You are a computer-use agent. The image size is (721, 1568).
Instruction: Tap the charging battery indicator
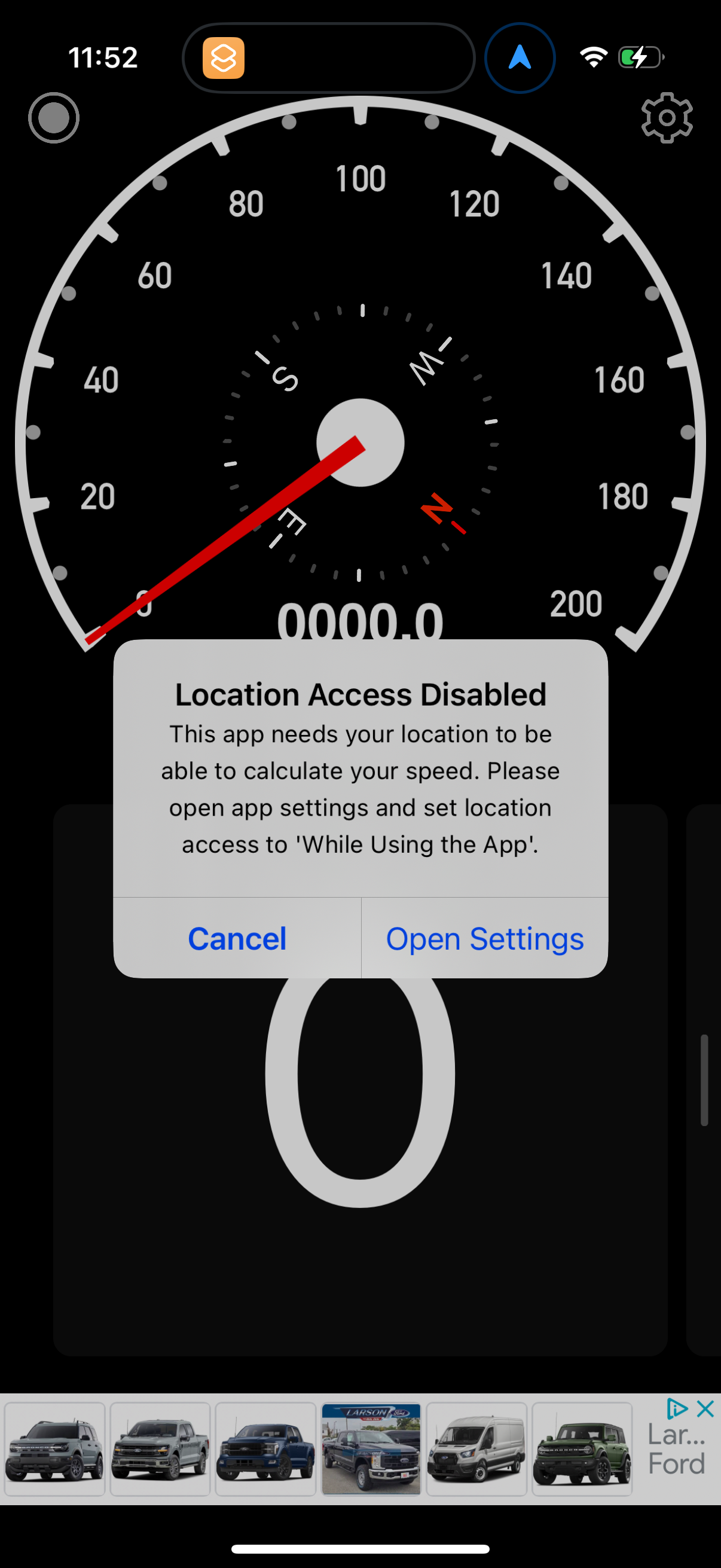pyautogui.click(x=639, y=57)
